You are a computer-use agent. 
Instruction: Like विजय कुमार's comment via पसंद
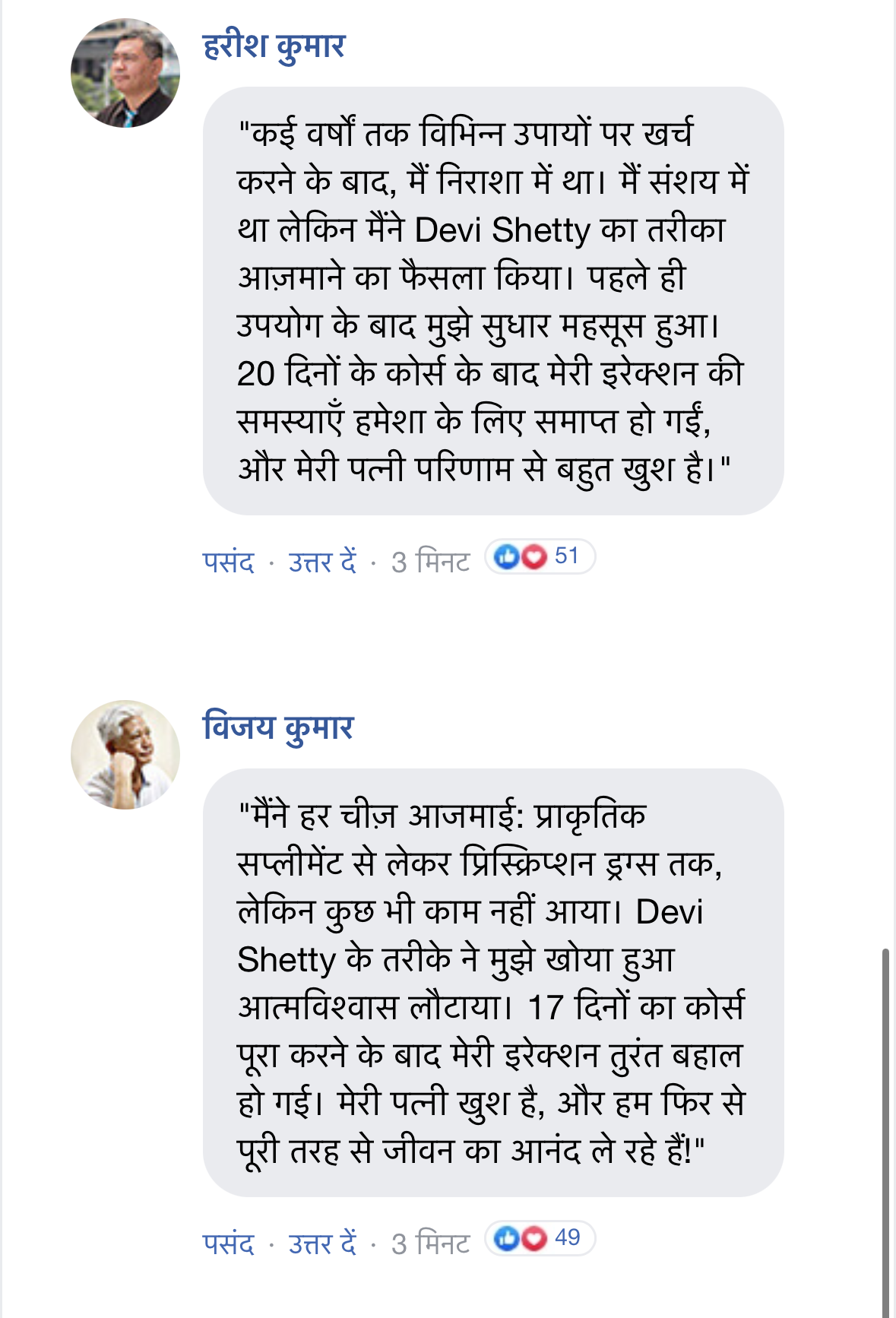coord(228,1244)
